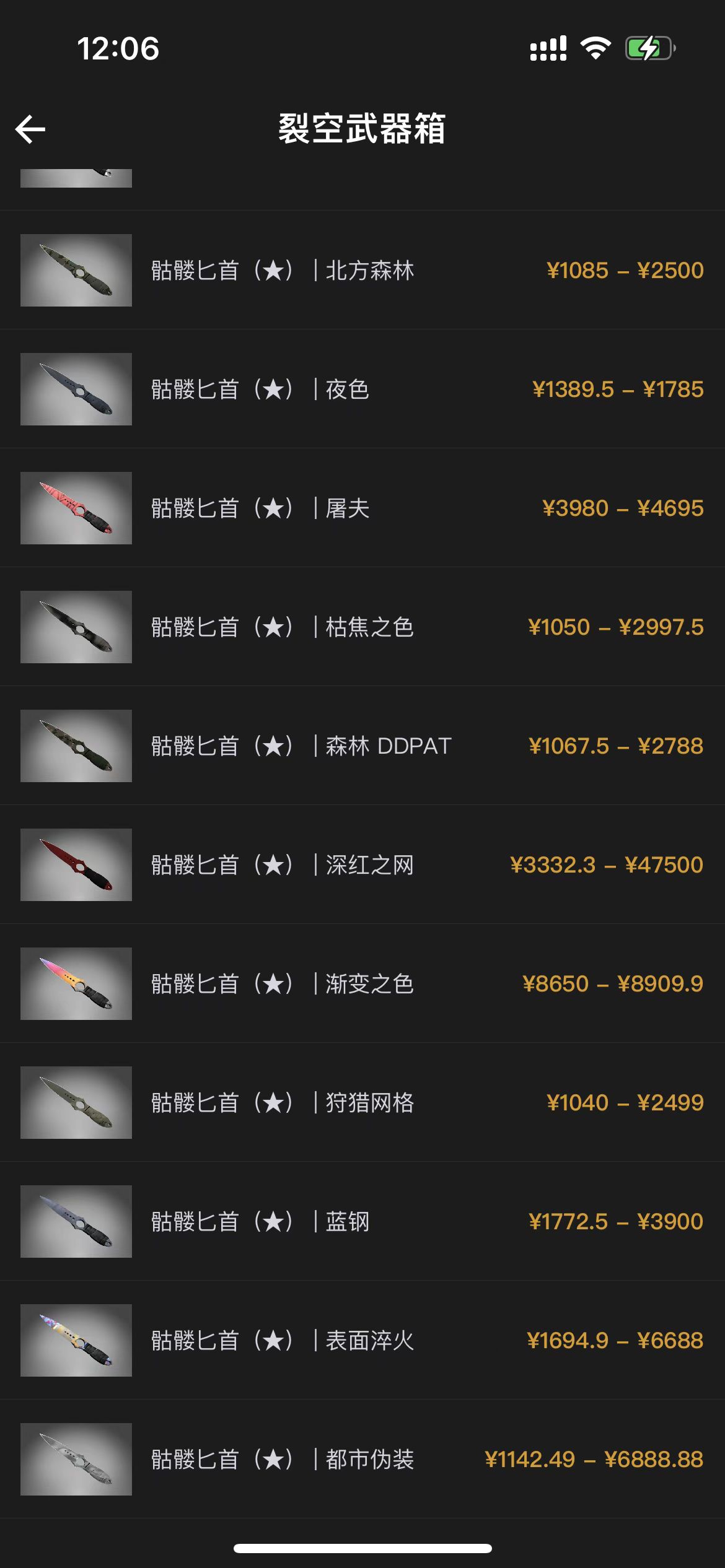The width and height of the screenshot is (725, 1568).
Task: Tap the 骷髅匕首 深红之网 listing
Action: point(362,865)
